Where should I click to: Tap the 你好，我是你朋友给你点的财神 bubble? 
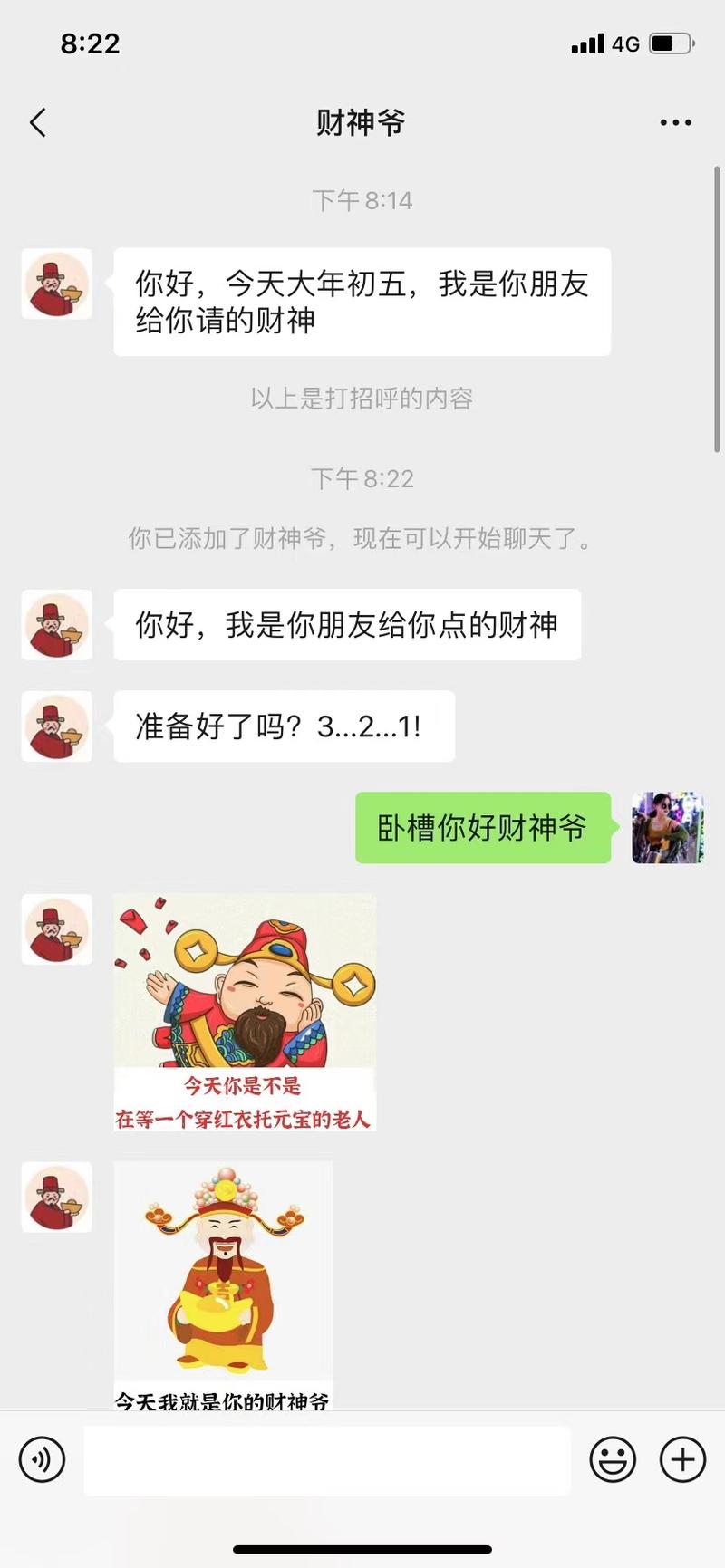coord(347,625)
